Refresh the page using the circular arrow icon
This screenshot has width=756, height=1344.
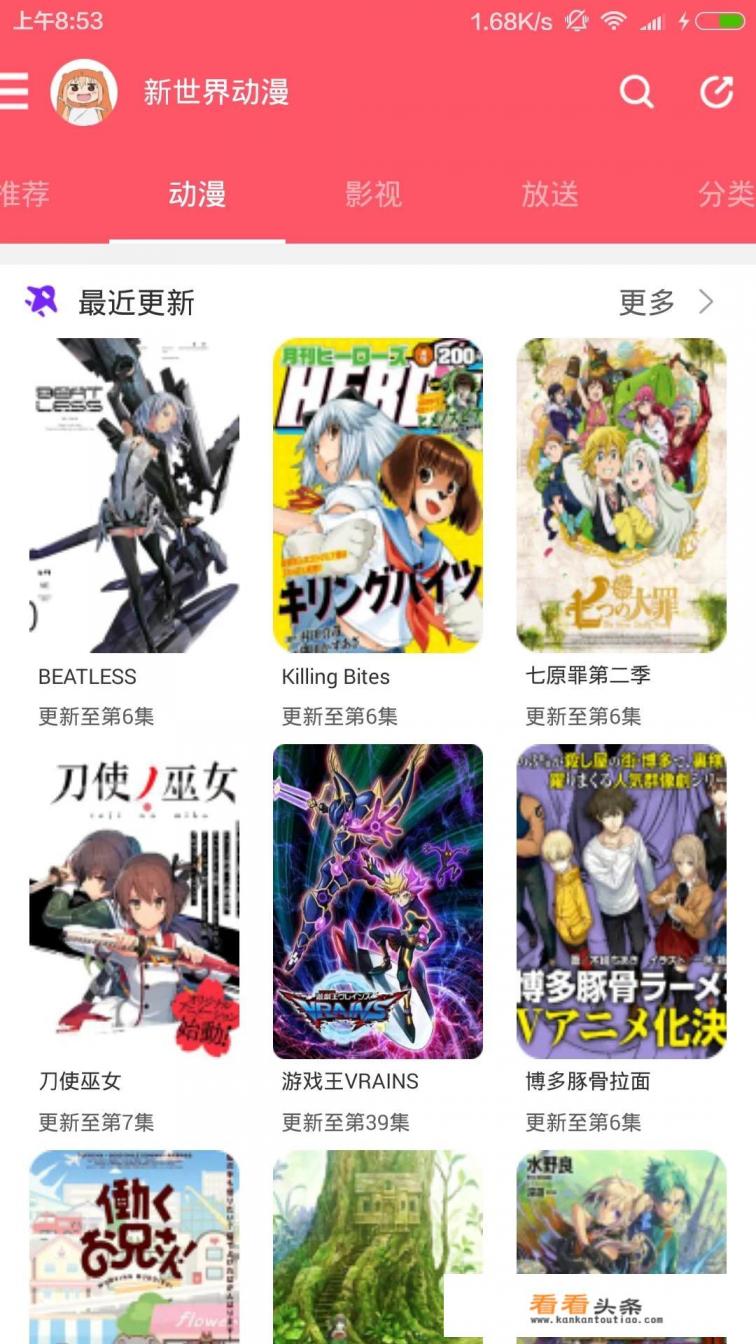718,92
